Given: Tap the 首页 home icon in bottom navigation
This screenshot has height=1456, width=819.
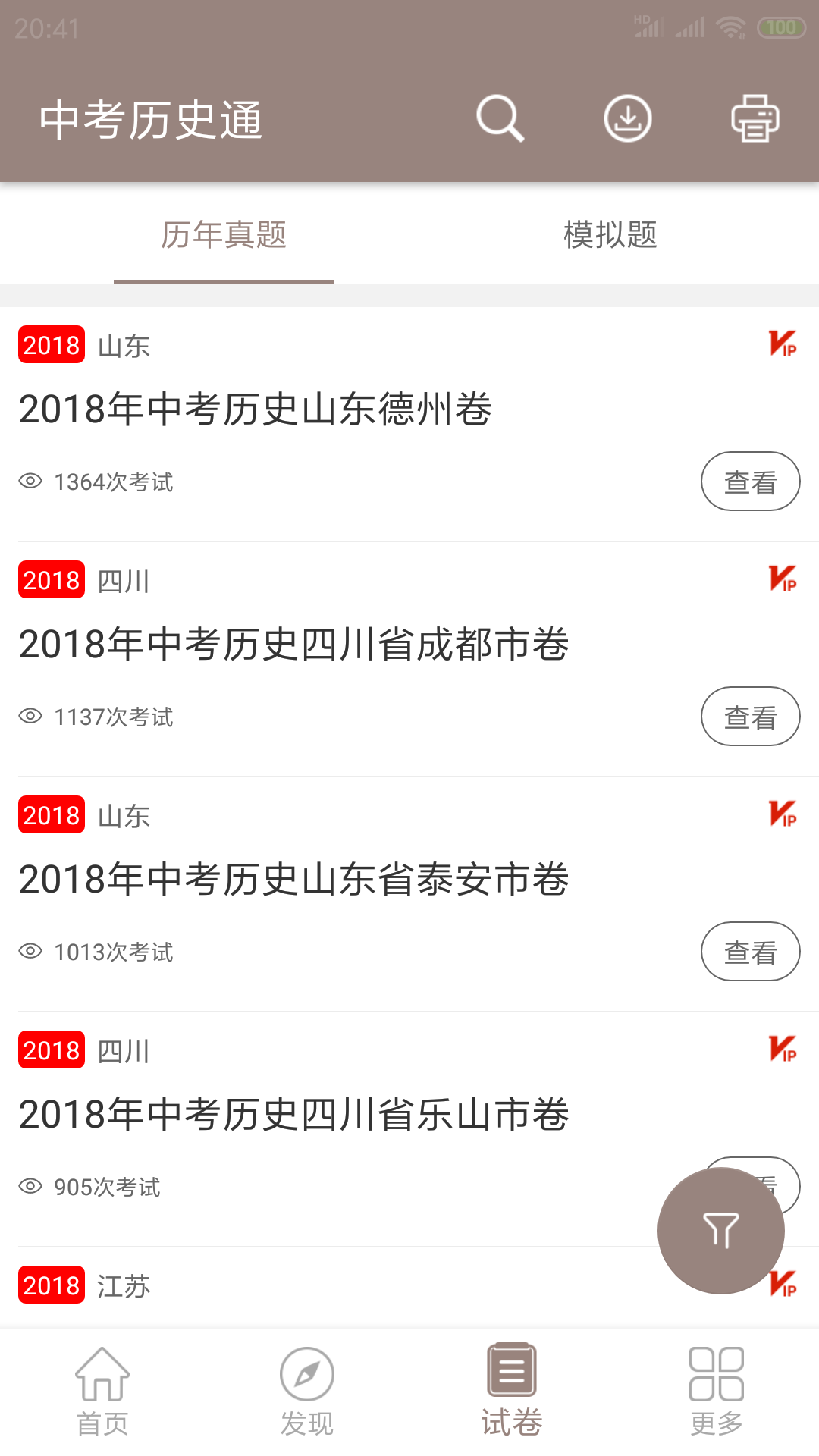Looking at the screenshot, I should [x=104, y=1395].
